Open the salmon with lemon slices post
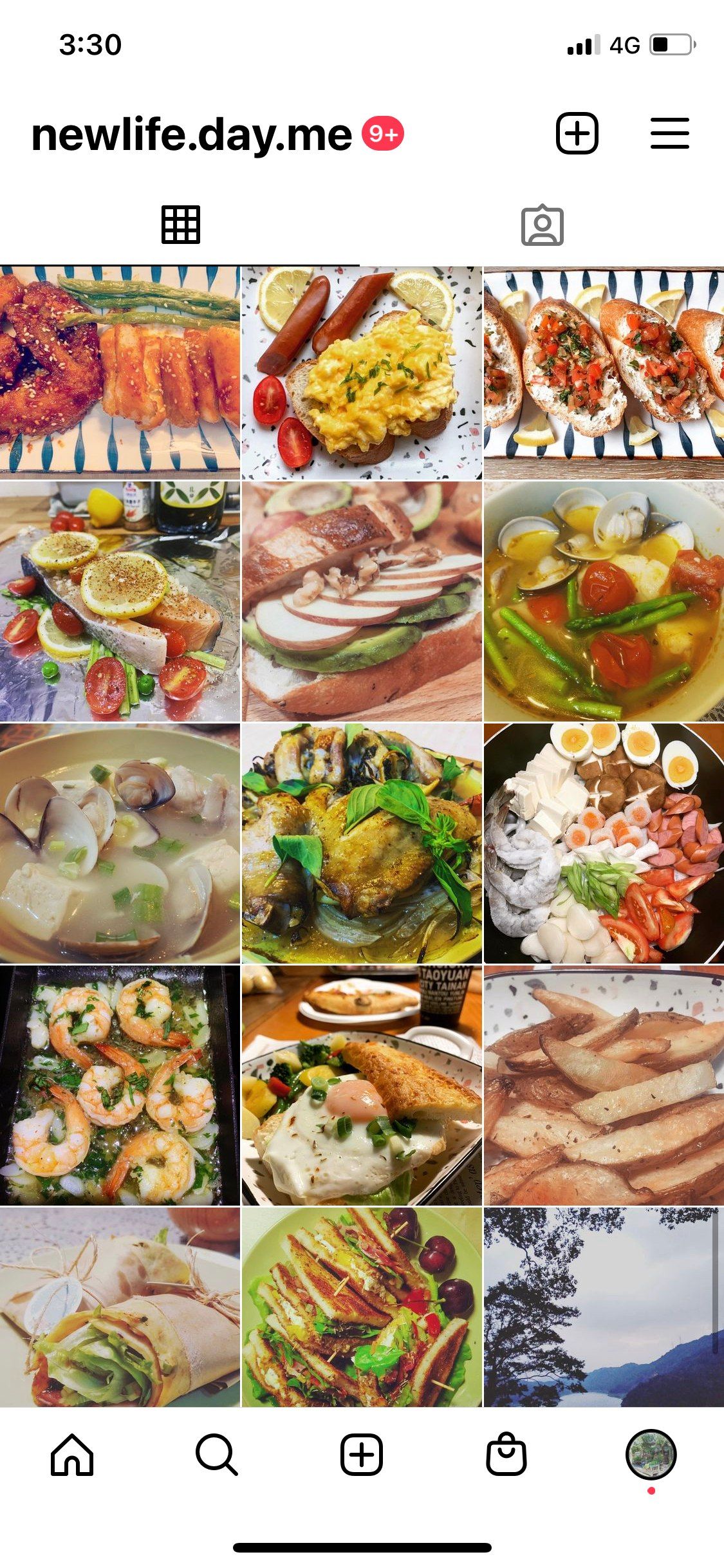The height and width of the screenshot is (1568, 724). (120, 601)
